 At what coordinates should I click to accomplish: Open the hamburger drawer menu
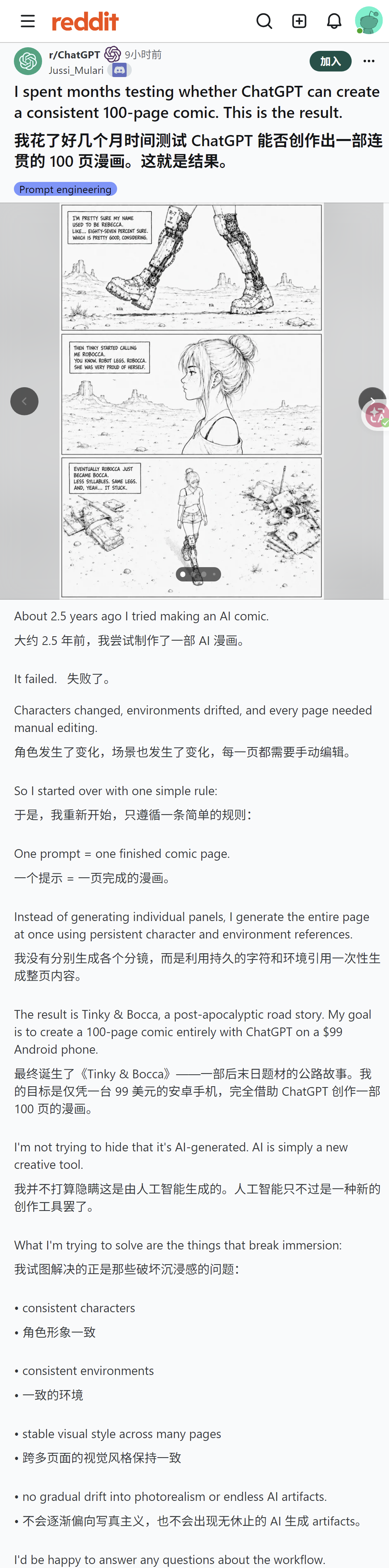pos(27,21)
